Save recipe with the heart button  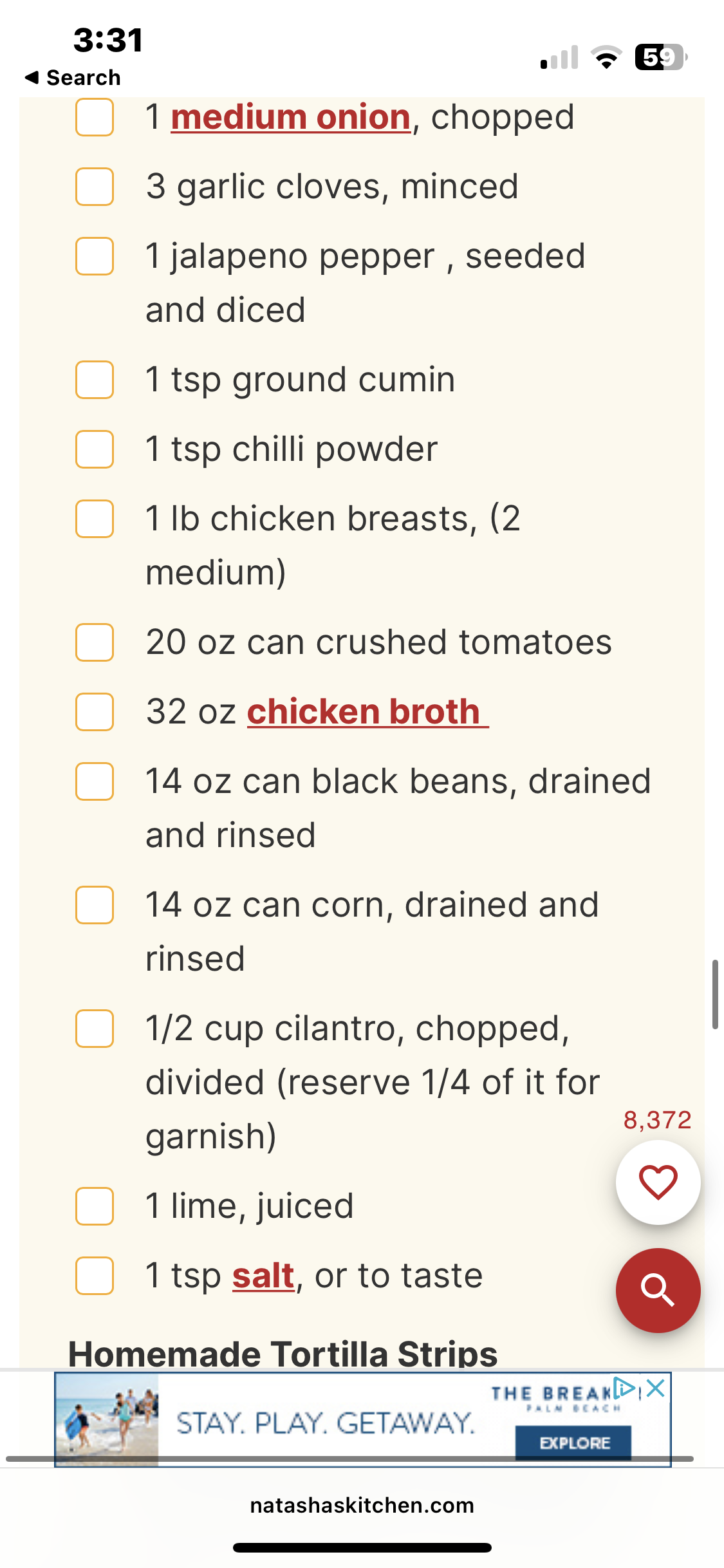[x=658, y=1182]
